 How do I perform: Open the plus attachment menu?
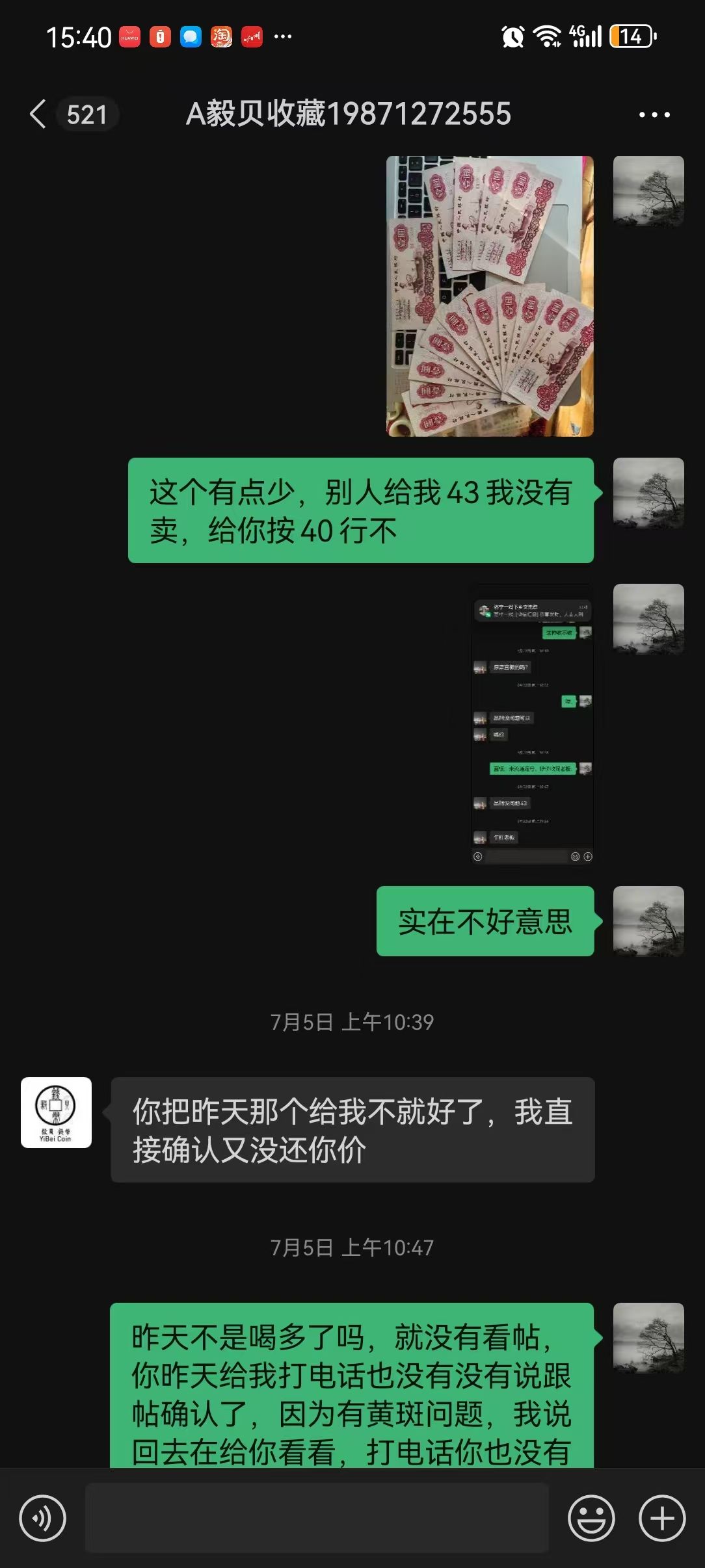tap(662, 1518)
